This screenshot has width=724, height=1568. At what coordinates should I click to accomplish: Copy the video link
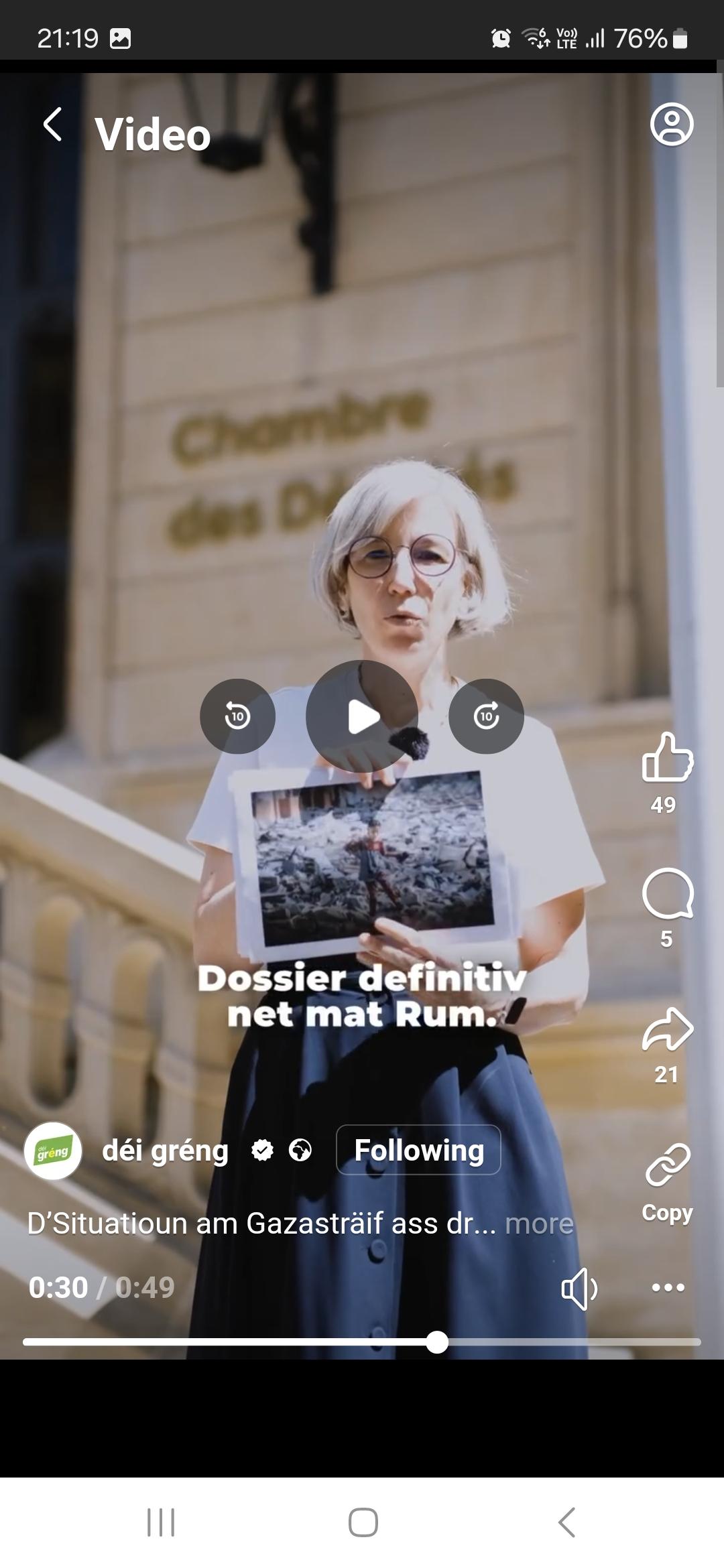pyautogui.click(x=668, y=1184)
